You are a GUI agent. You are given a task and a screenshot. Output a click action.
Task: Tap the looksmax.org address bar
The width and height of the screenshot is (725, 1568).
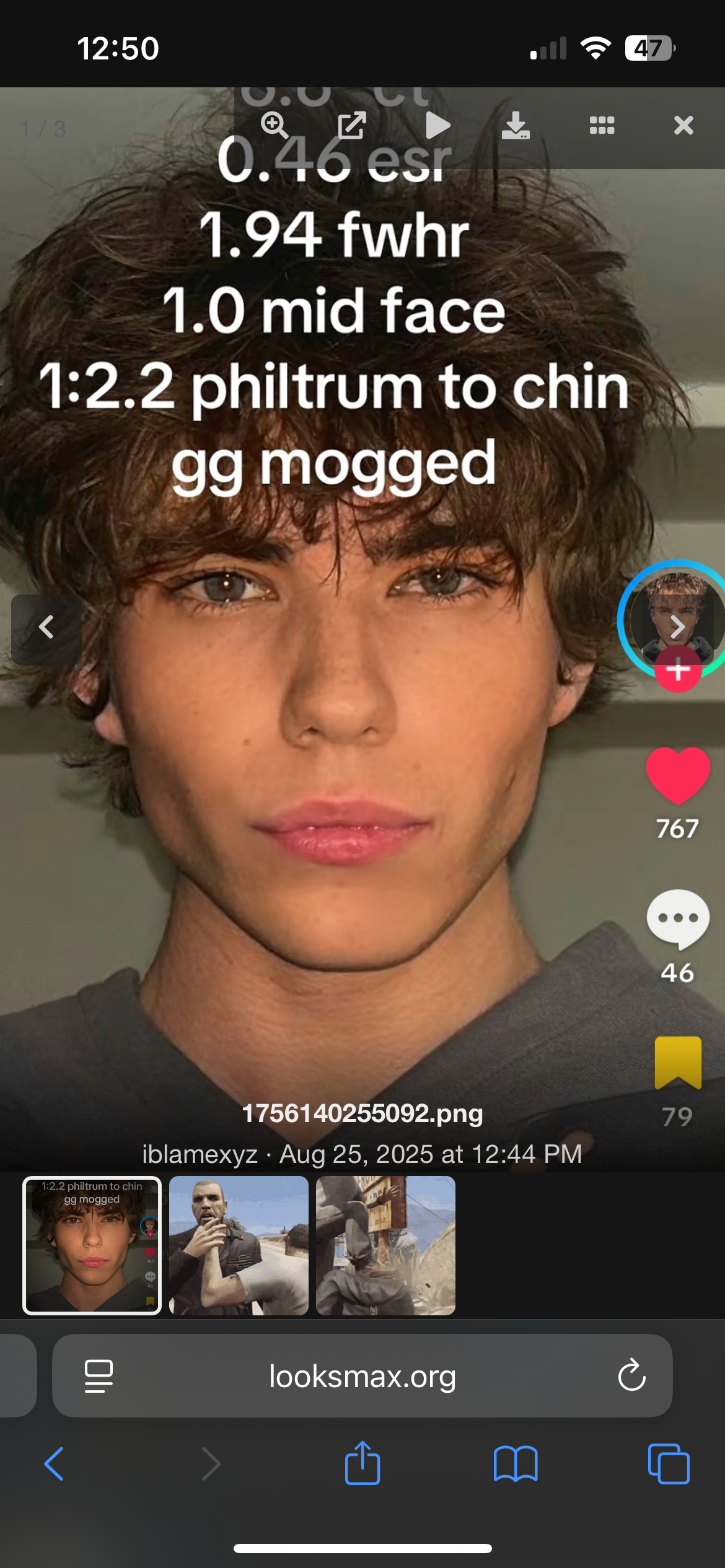362,1375
